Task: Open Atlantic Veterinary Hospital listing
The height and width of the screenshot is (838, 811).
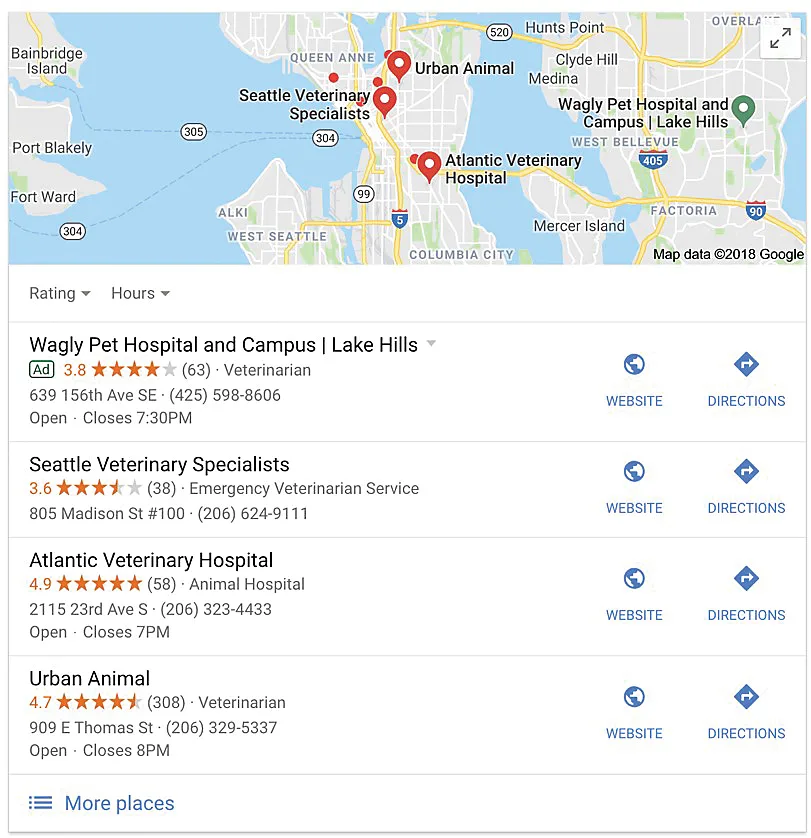Action: click(x=151, y=561)
